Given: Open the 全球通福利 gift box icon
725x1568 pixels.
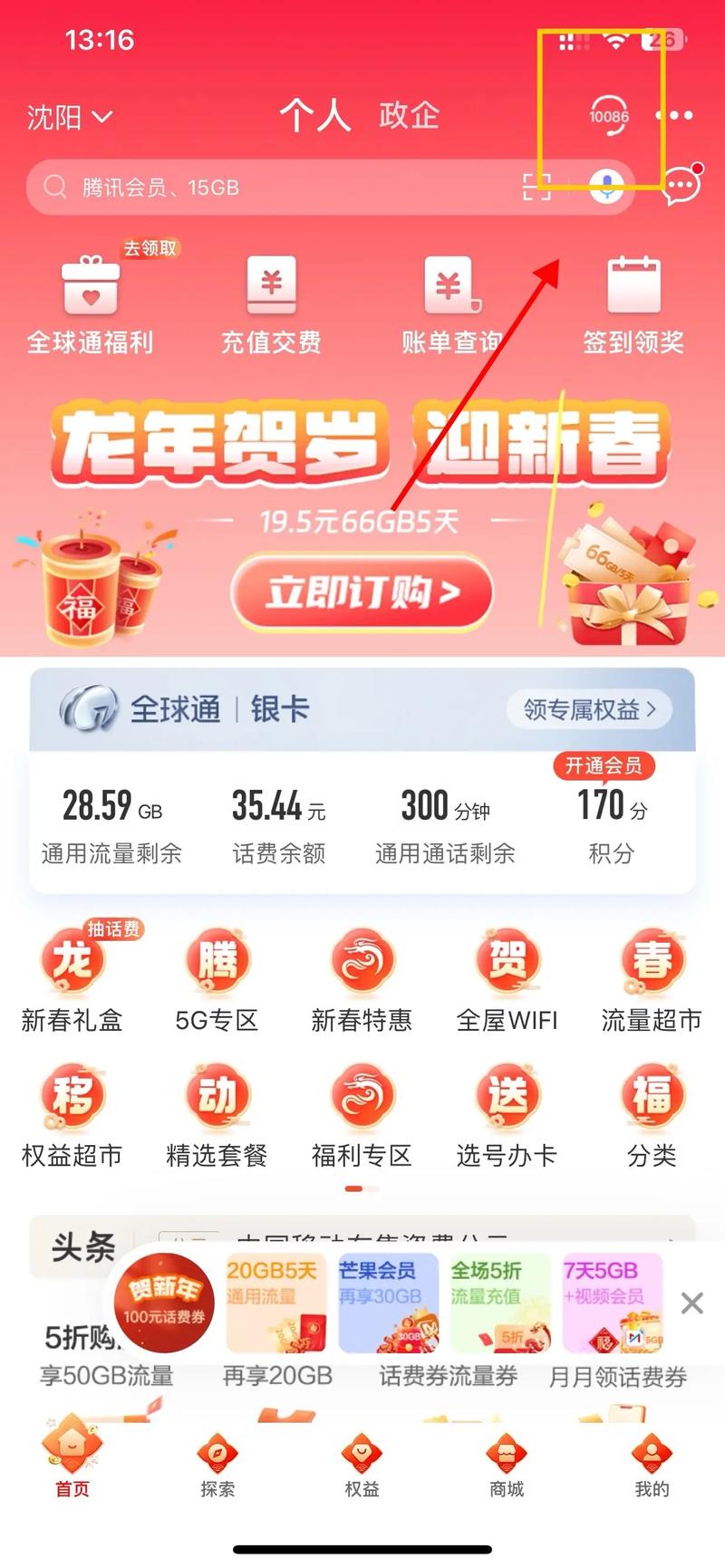Looking at the screenshot, I should pyautogui.click(x=91, y=288).
